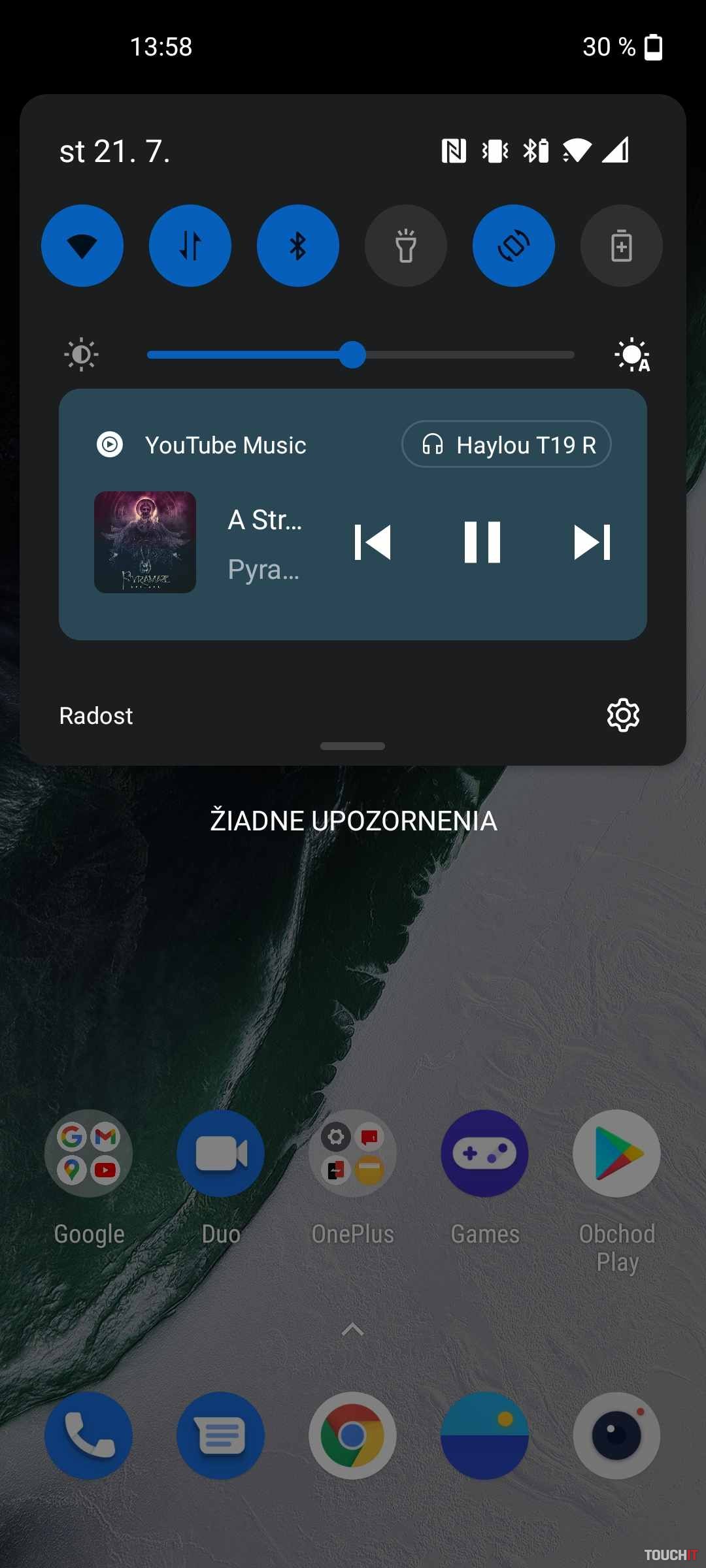The width and height of the screenshot is (706, 1568).
Task: Turn on the flashlight
Action: click(x=406, y=246)
